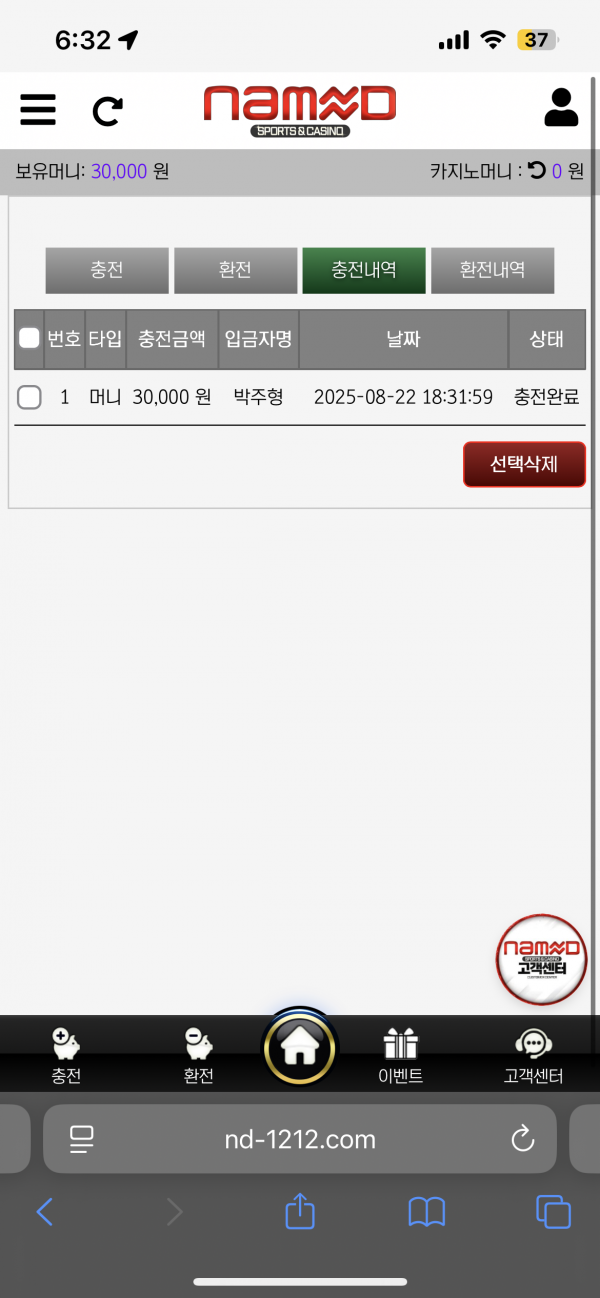600x1298 pixels.
Task: Go to 환전 in bottom navigation
Action: click(198, 1056)
